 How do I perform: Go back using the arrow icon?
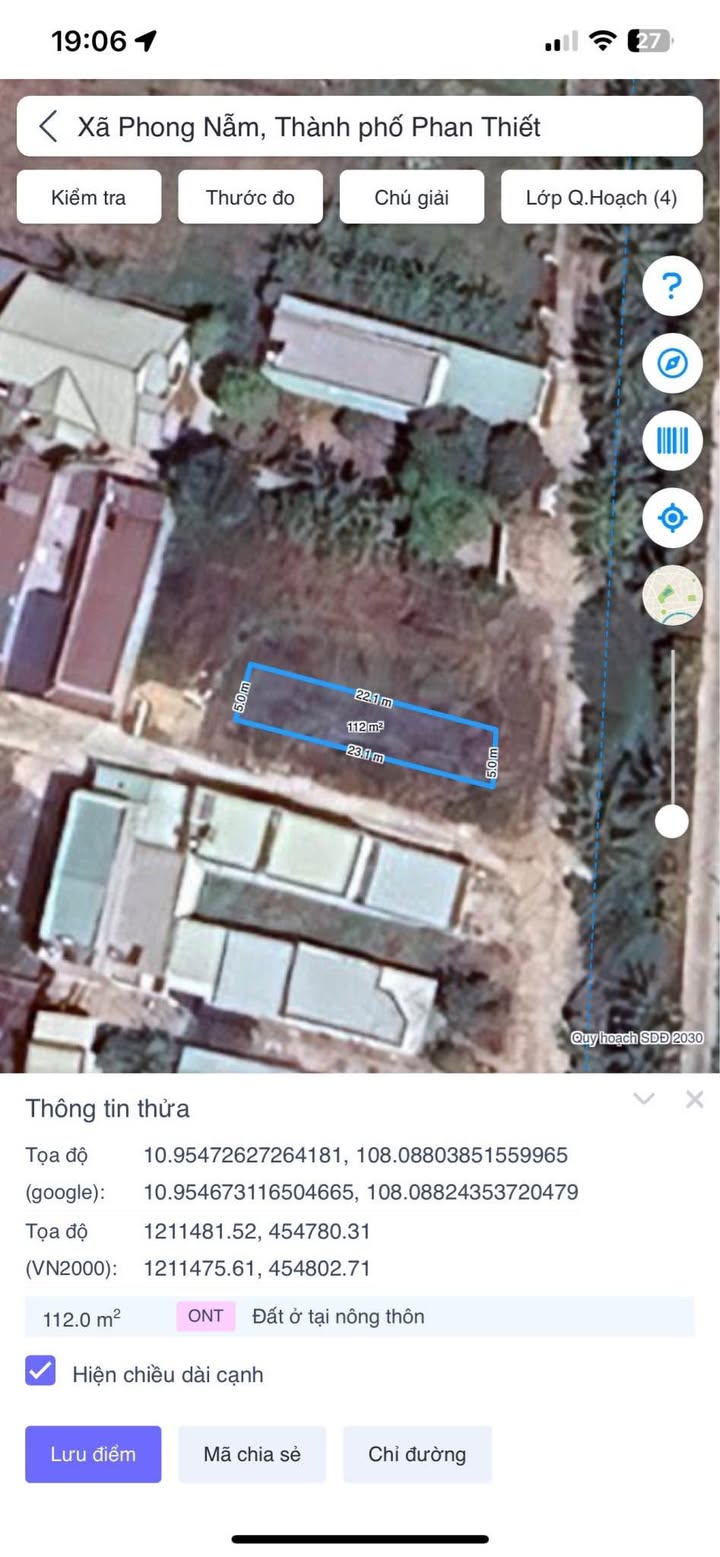47,127
